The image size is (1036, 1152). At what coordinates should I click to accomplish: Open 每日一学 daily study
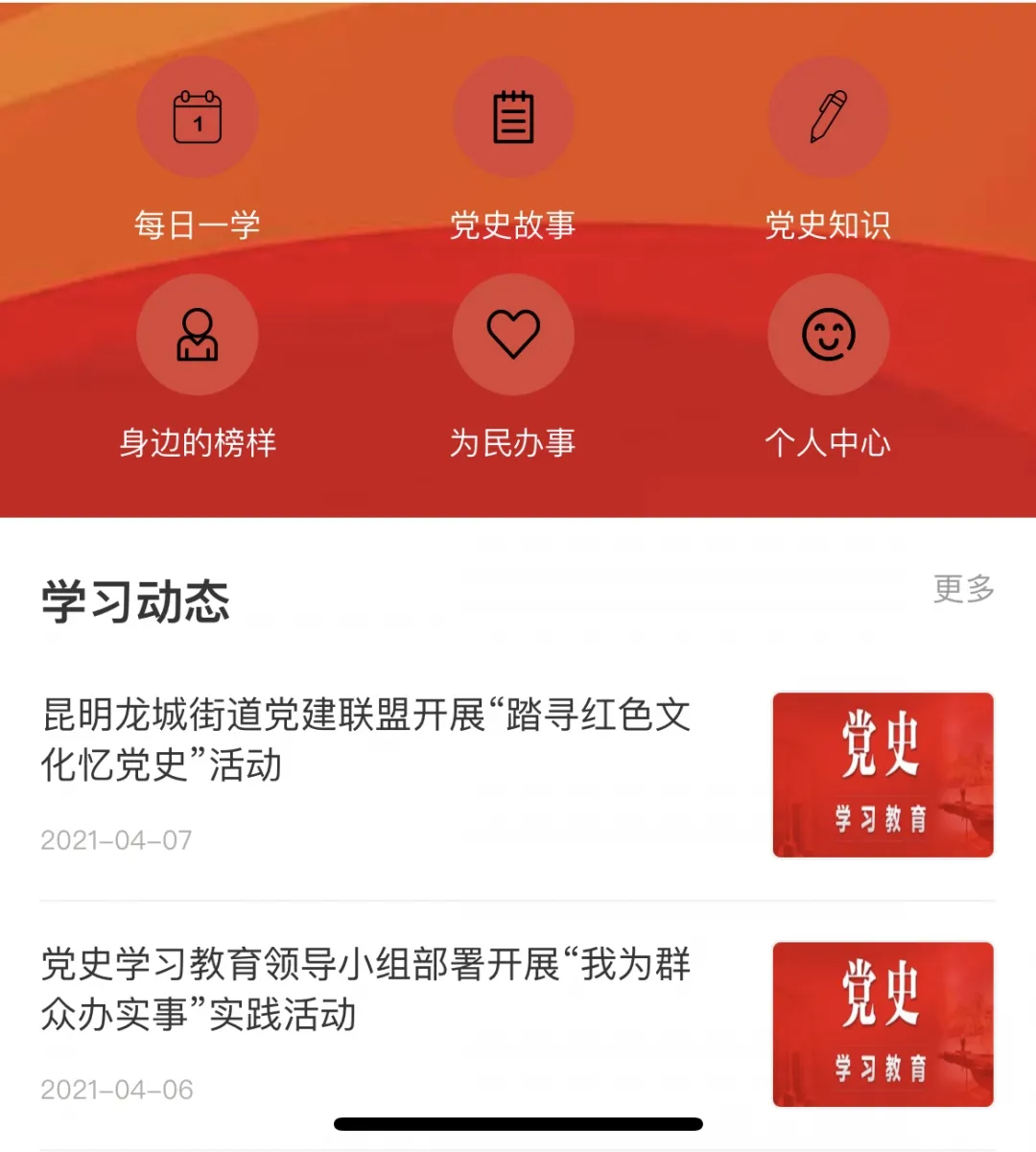[198, 117]
